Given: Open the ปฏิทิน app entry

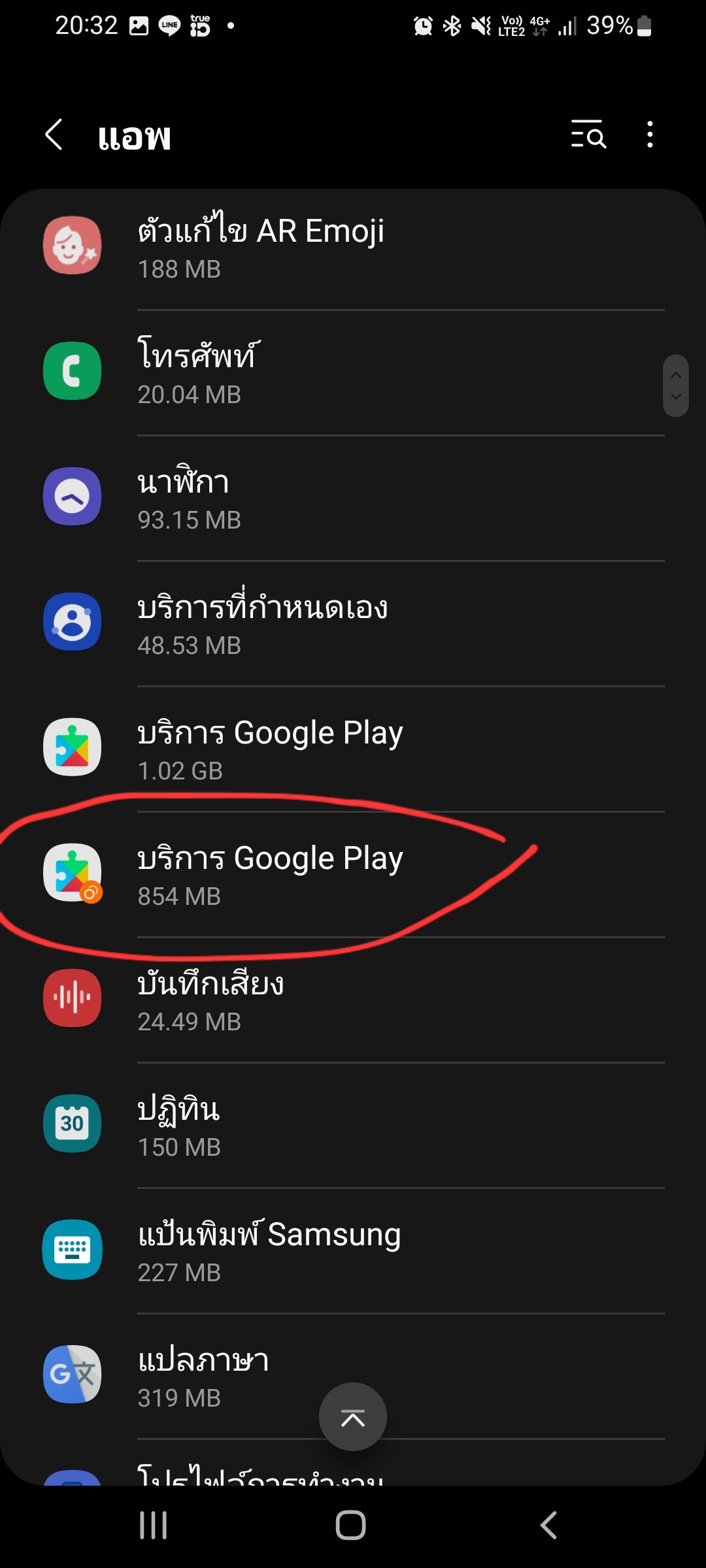Looking at the screenshot, I should 353,1125.
